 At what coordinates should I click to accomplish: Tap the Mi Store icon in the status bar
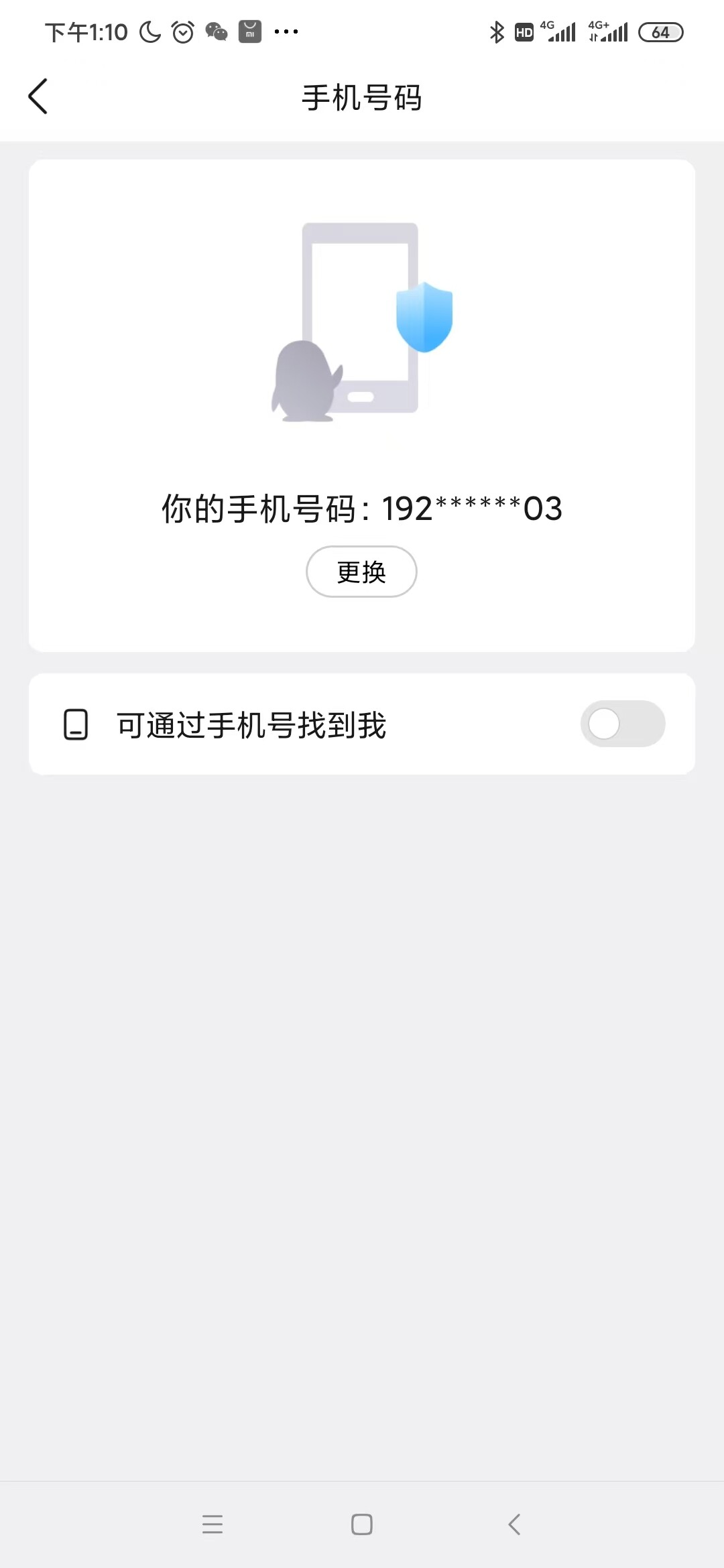pos(249,31)
